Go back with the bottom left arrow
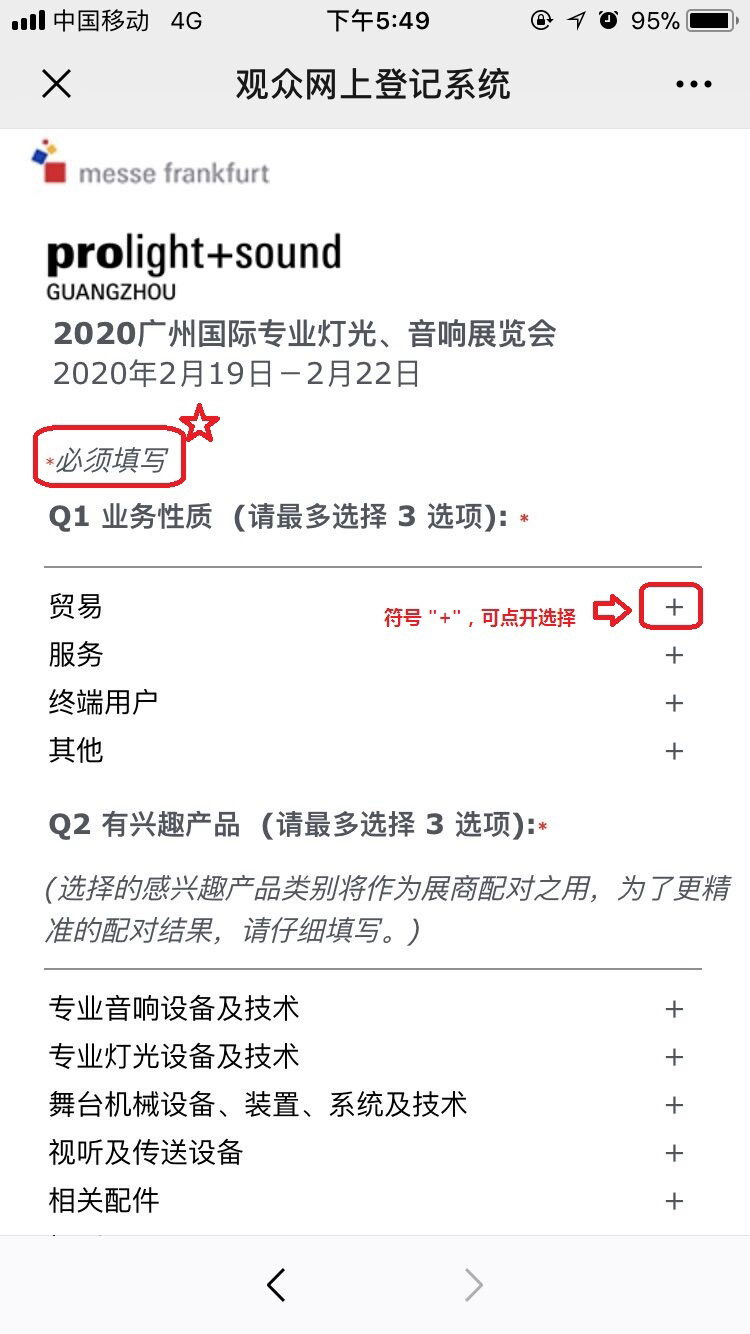The image size is (750, 1334). click(x=277, y=1285)
